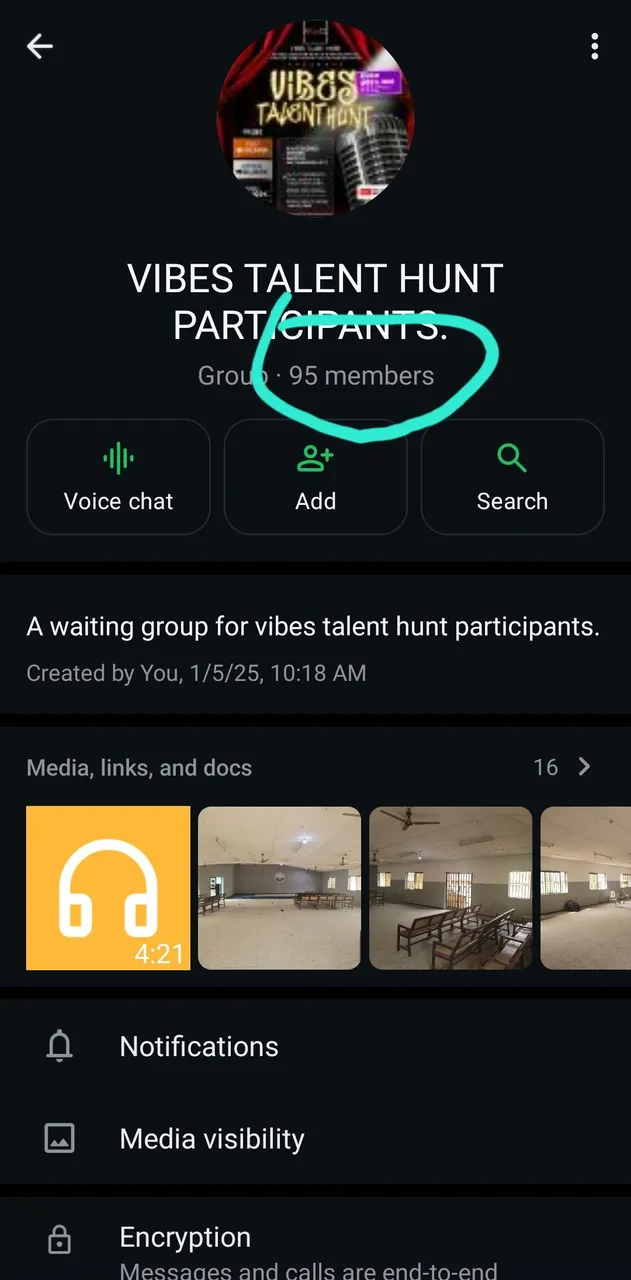Screen dimensions: 631x1280
Task: Start a voice chat
Action: (x=118, y=477)
